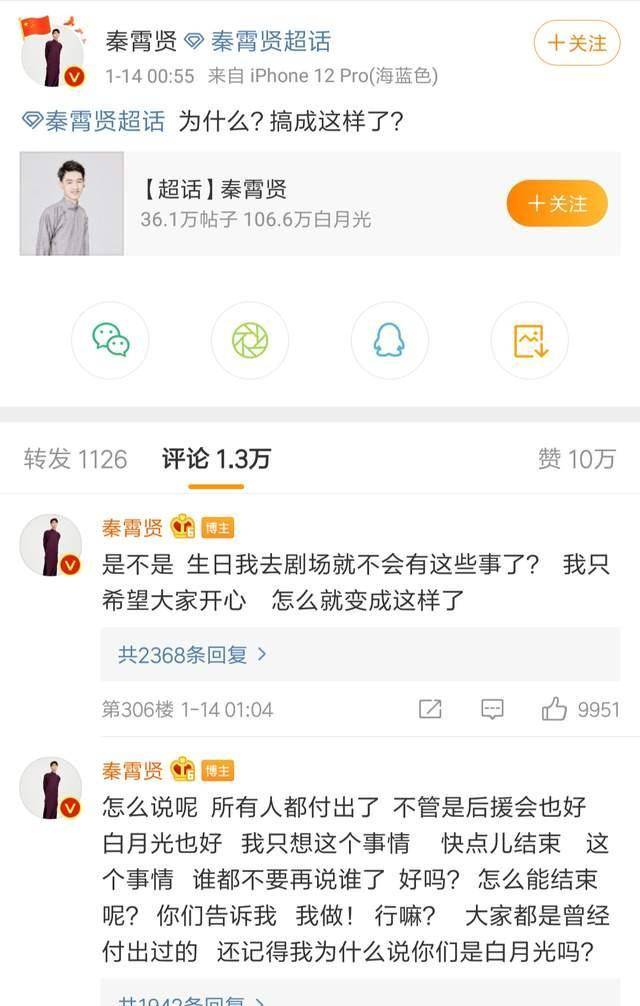Save the post as an image
The width and height of the screenshot is (640, 1006).
pyautogui.click(x=529, y=340)
